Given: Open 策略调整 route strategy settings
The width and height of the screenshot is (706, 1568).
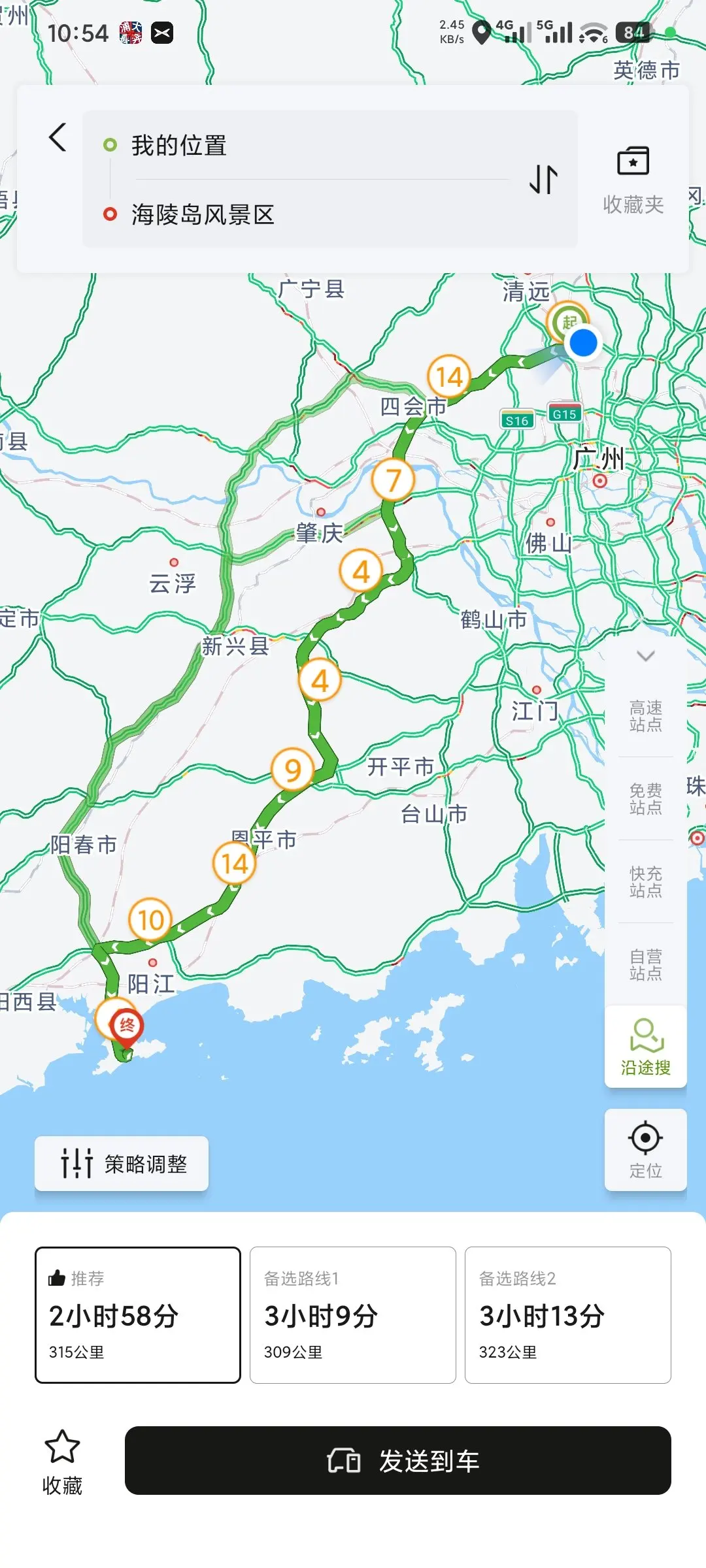Looking at the screenshot, I should 122,1163.
